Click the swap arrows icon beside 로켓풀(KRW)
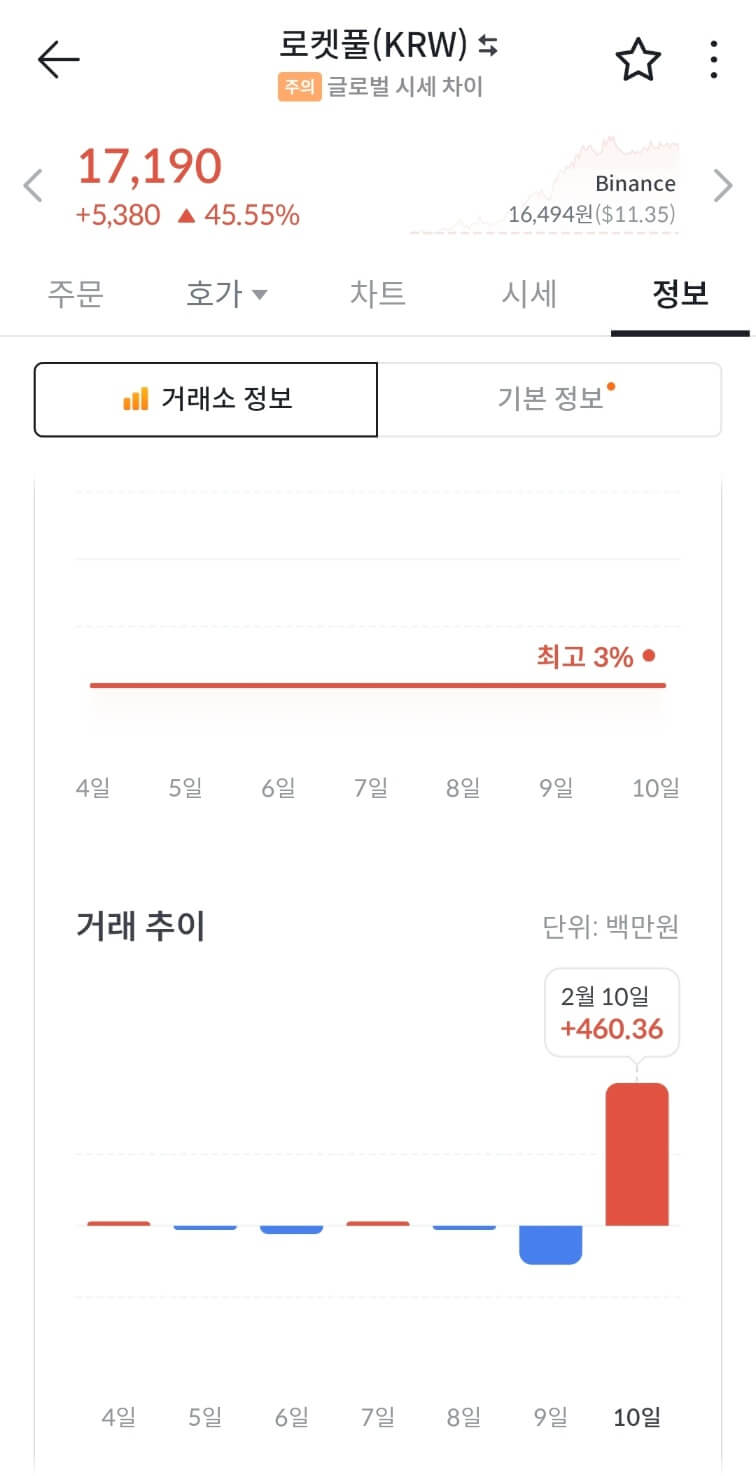This screenshot has width=756, height=1476. click(488, 45)
